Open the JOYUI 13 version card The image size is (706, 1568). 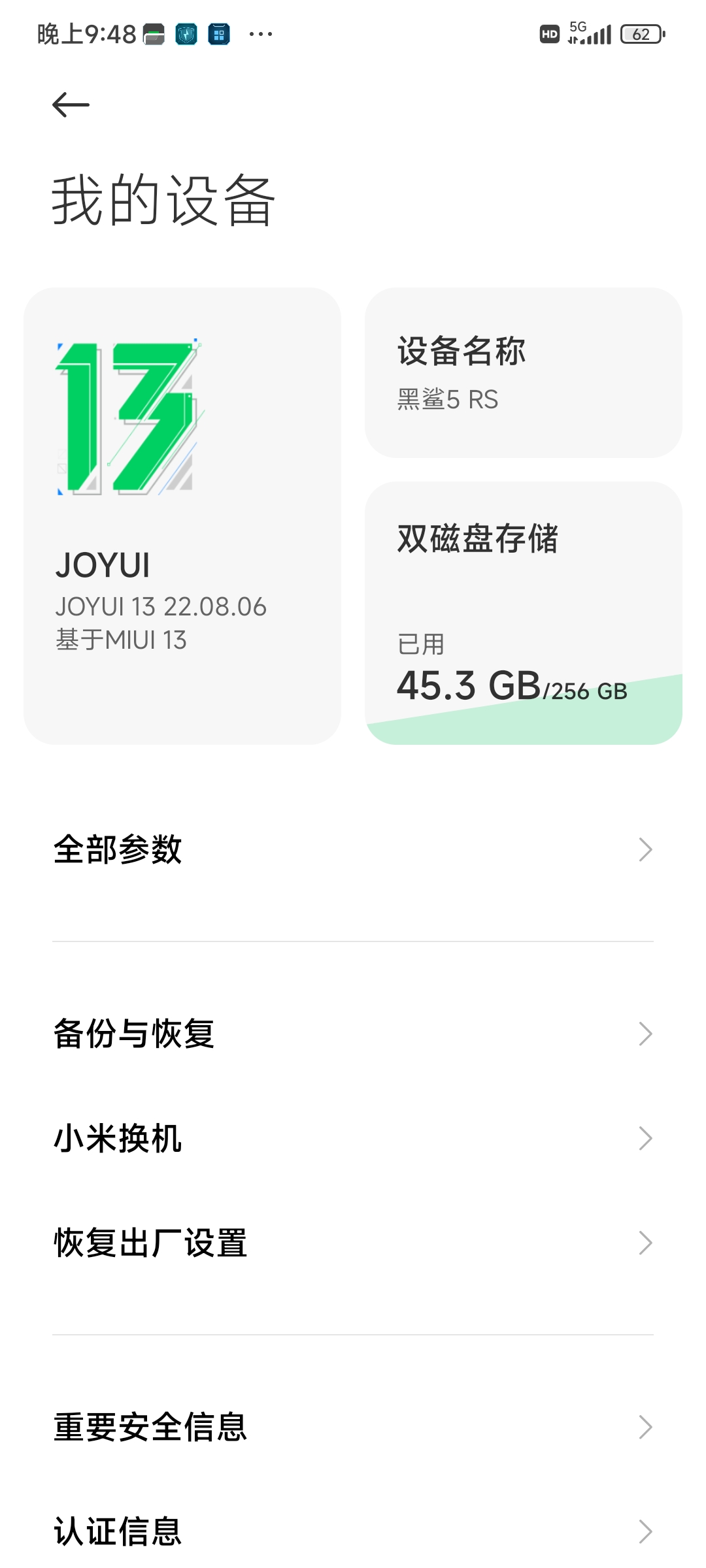point(182,516)
